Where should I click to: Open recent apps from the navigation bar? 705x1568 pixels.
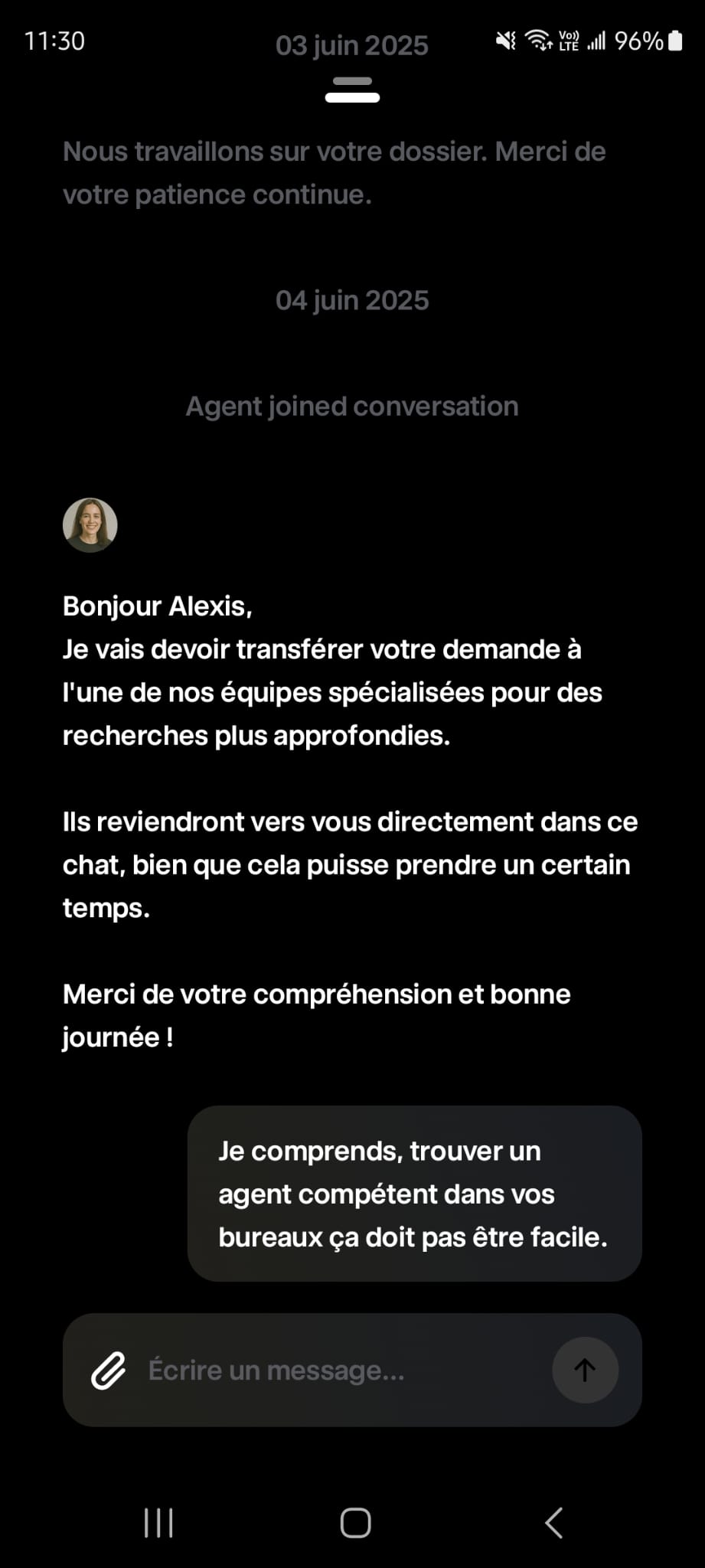[158, 1523]
